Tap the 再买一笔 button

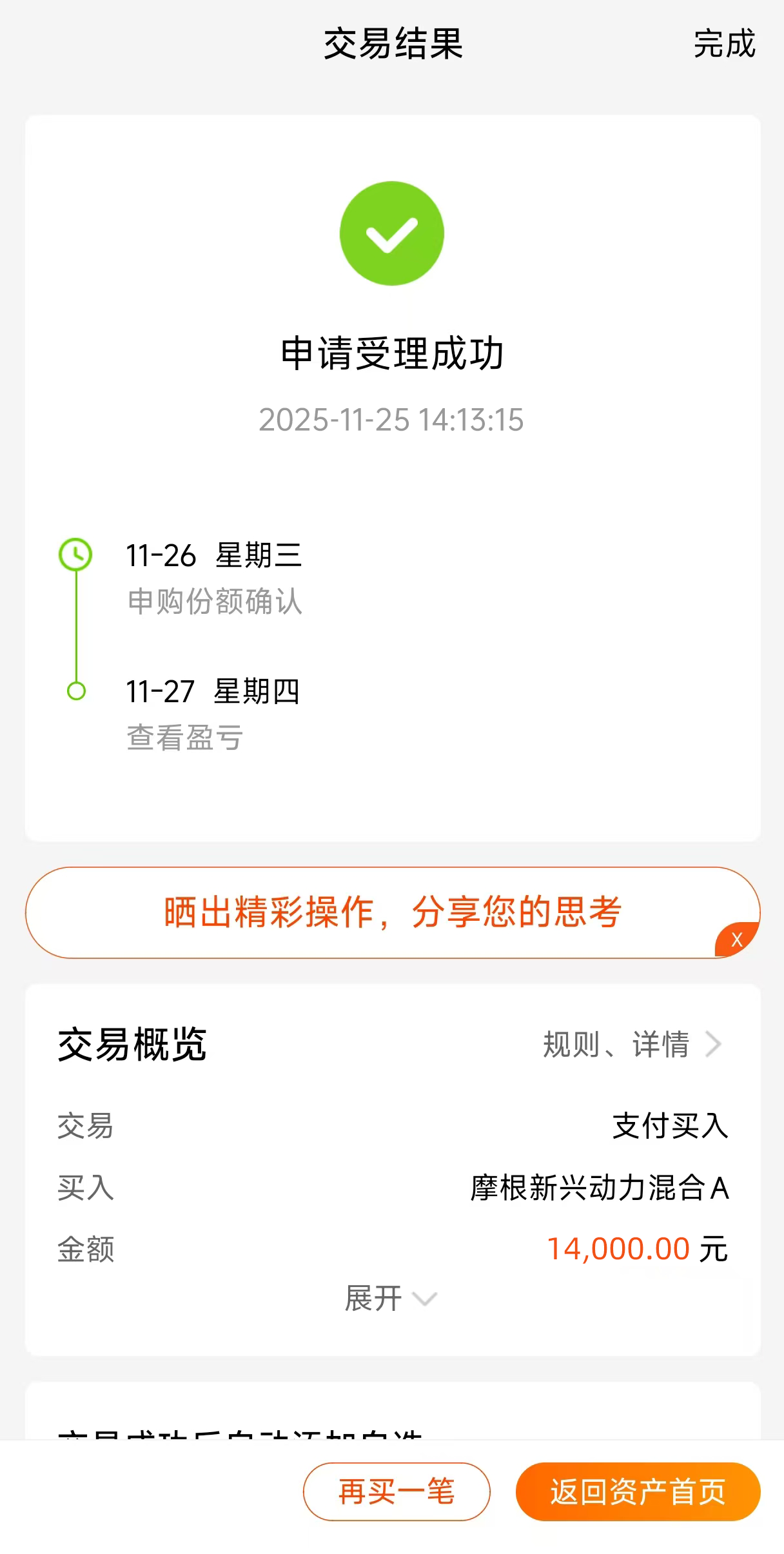pyautogui.click(x=396, y=1491)
